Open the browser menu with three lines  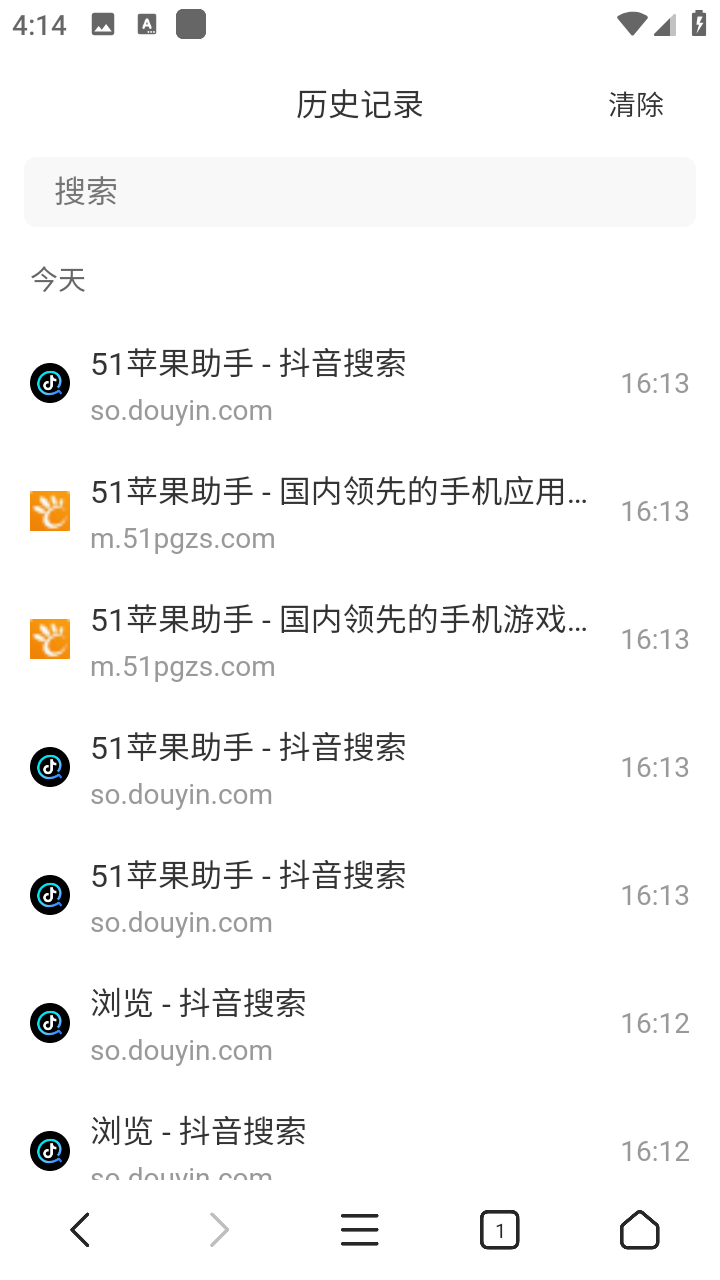tap(360, 1230)
